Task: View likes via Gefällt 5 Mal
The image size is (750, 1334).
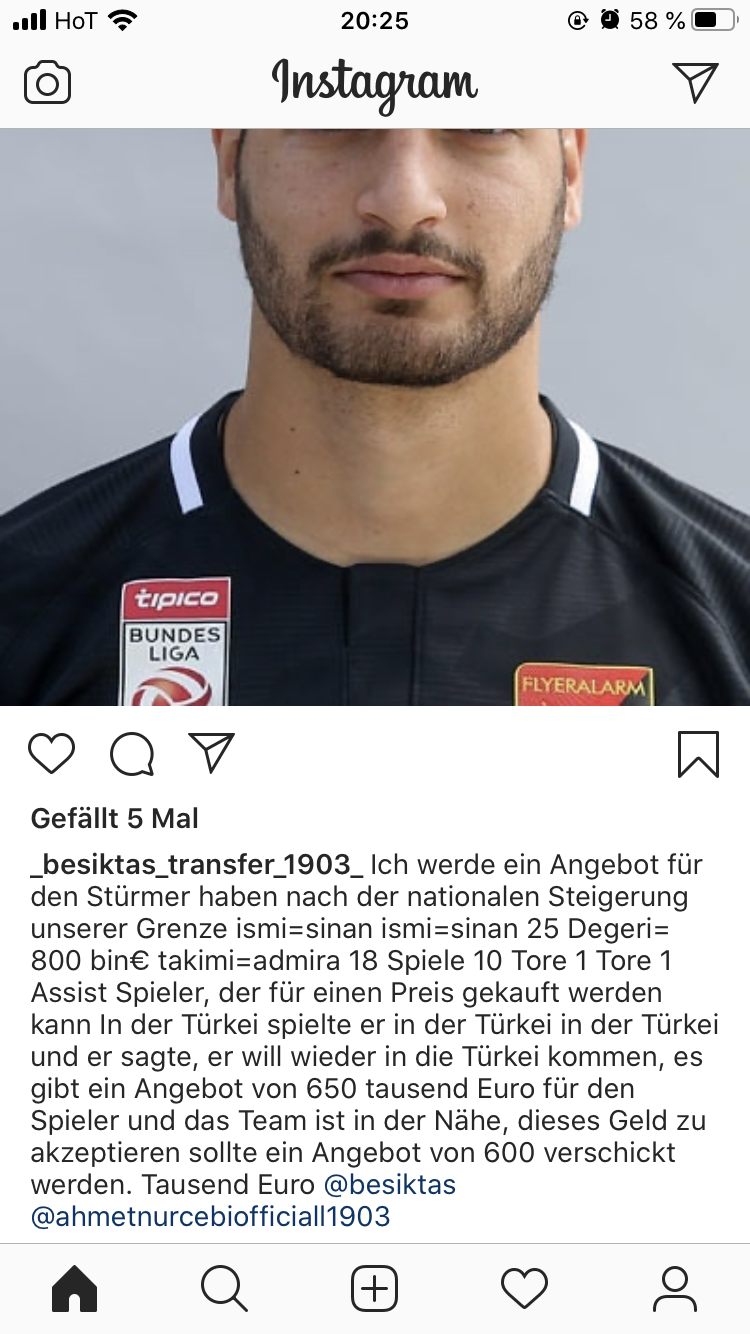Action: click(x=115, y=818)
